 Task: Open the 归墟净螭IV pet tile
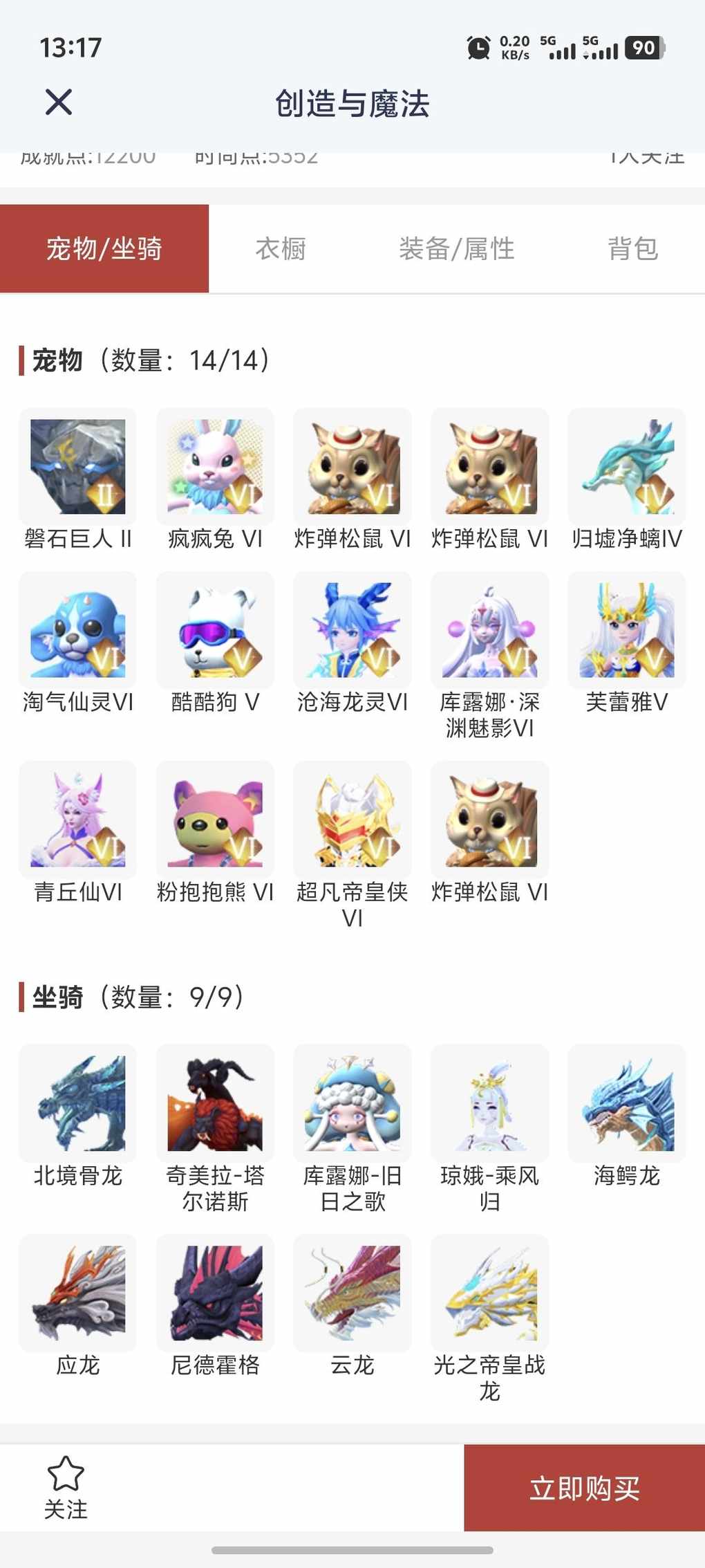pos(627,467)
